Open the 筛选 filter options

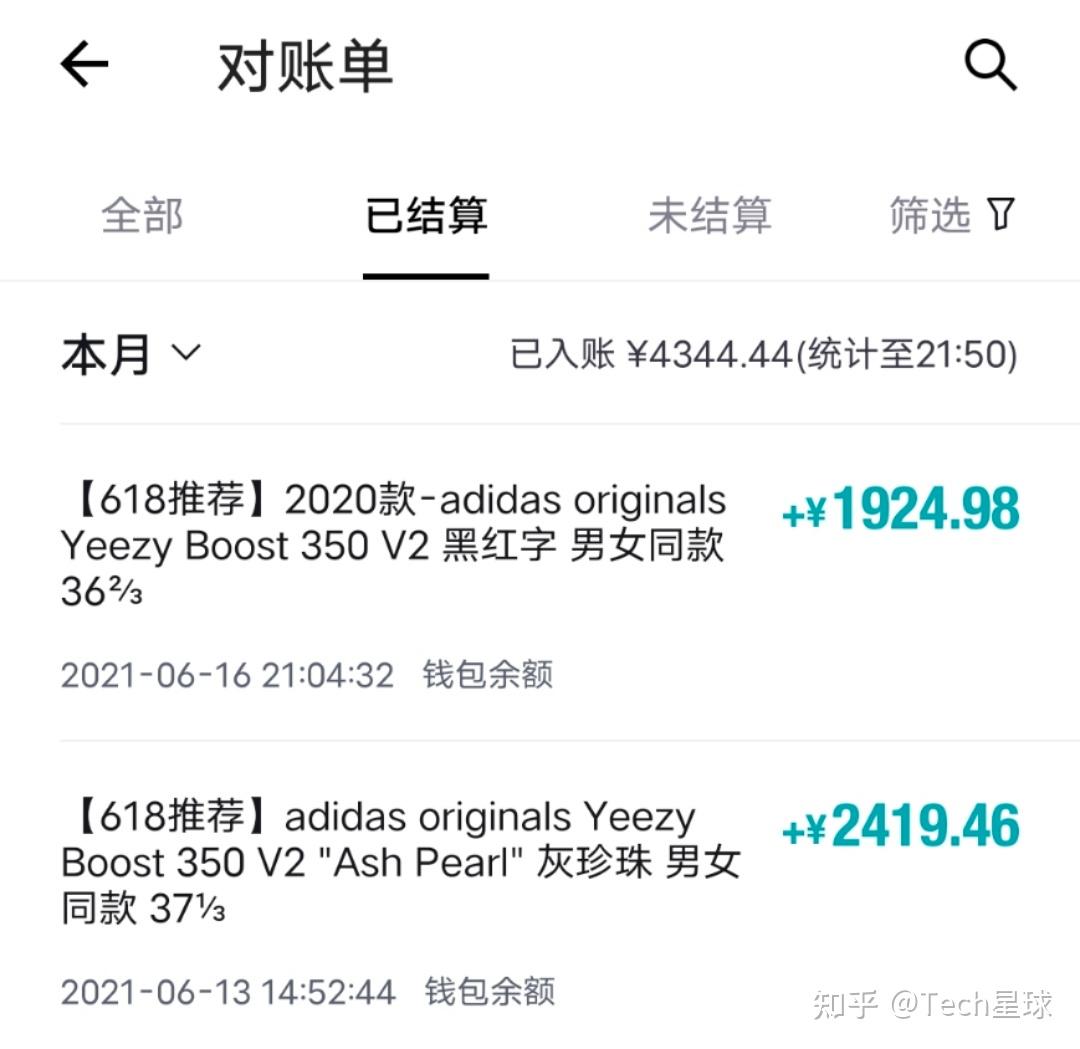951,215
